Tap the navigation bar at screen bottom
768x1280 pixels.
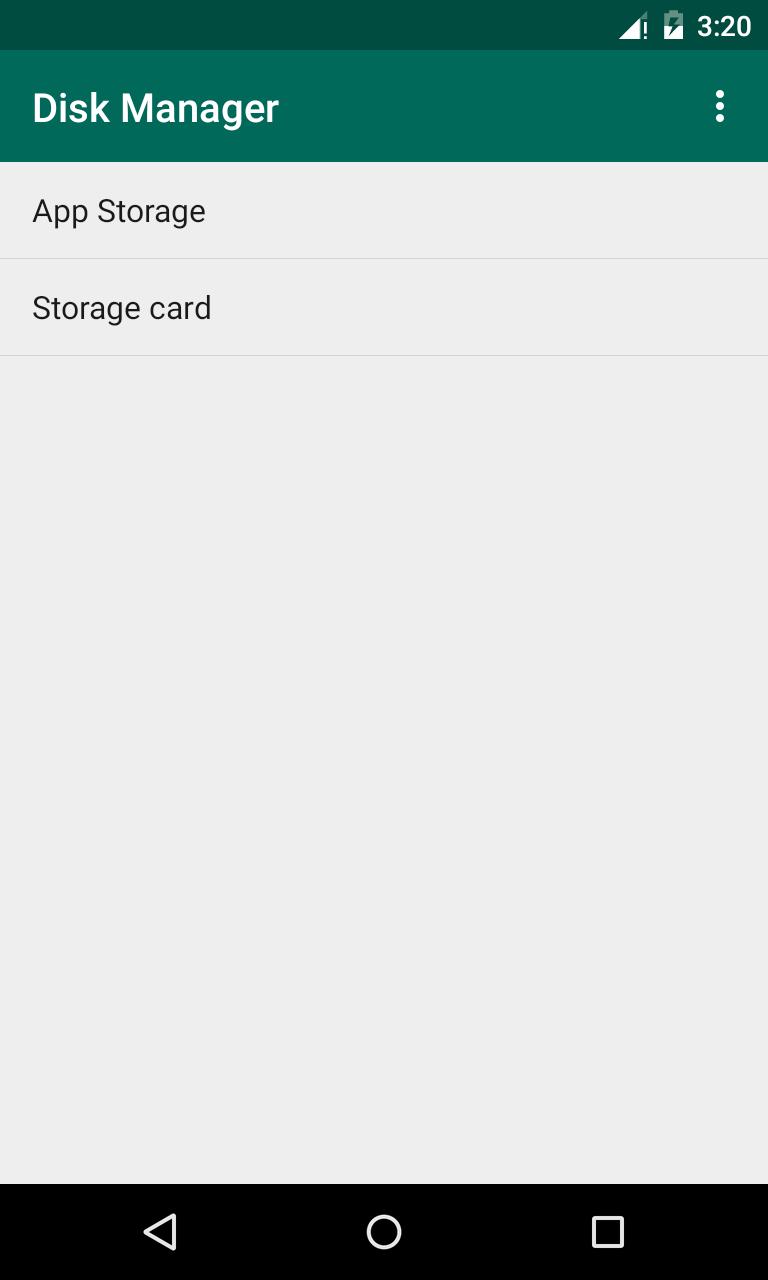(x=384, y=1232)
